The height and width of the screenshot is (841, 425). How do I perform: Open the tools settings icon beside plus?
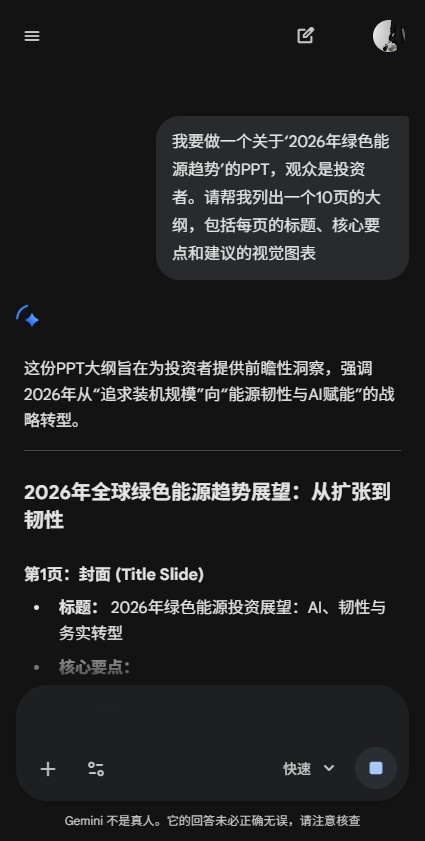coord(96,769)
